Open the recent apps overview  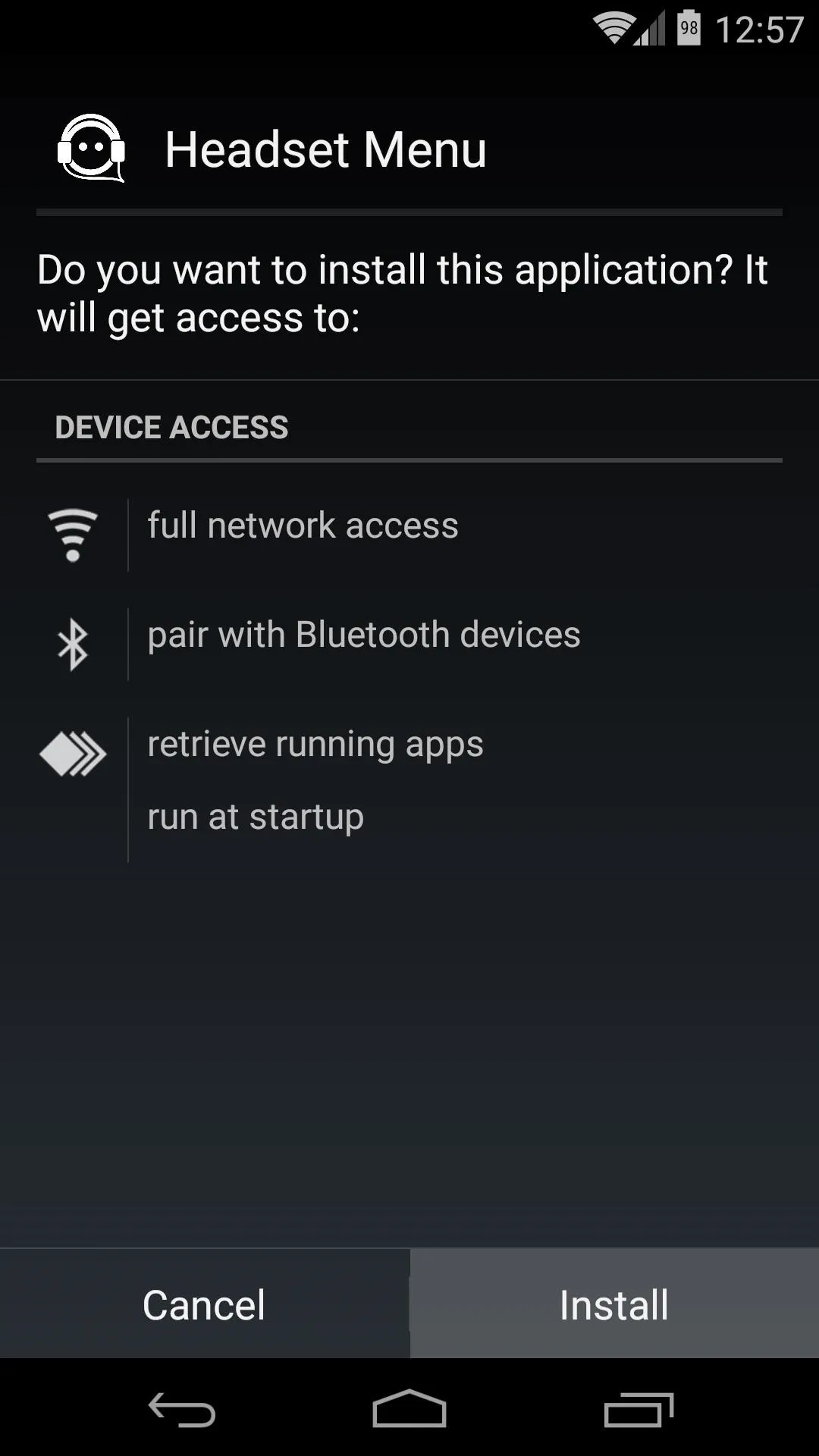639,1410
